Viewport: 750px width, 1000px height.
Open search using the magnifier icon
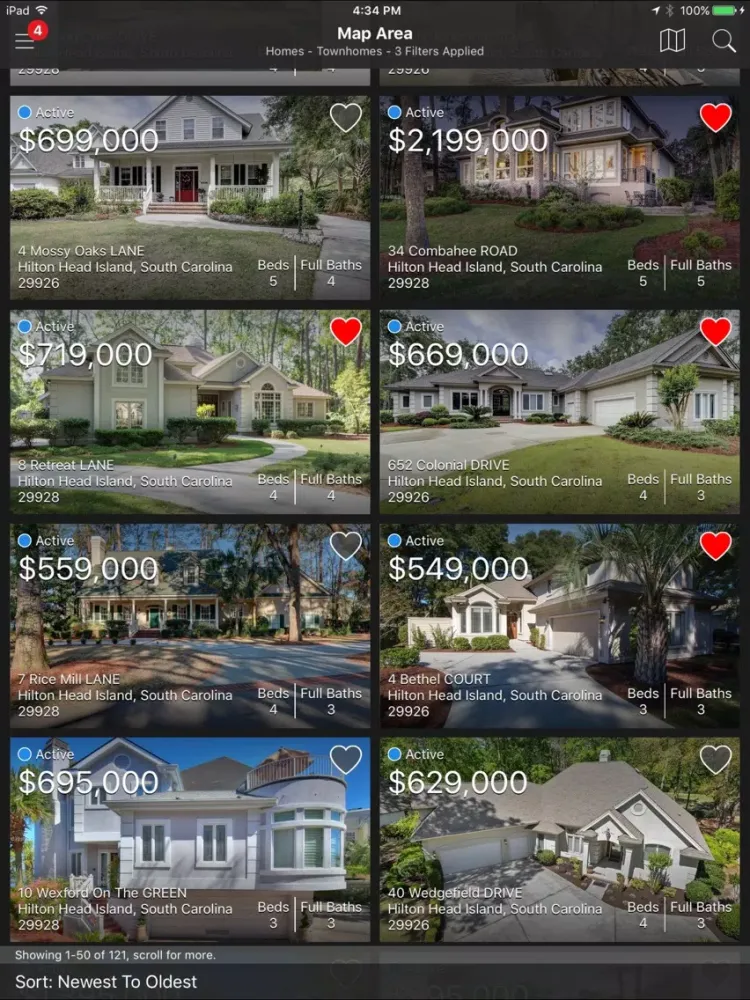click(x=724, y=41)
